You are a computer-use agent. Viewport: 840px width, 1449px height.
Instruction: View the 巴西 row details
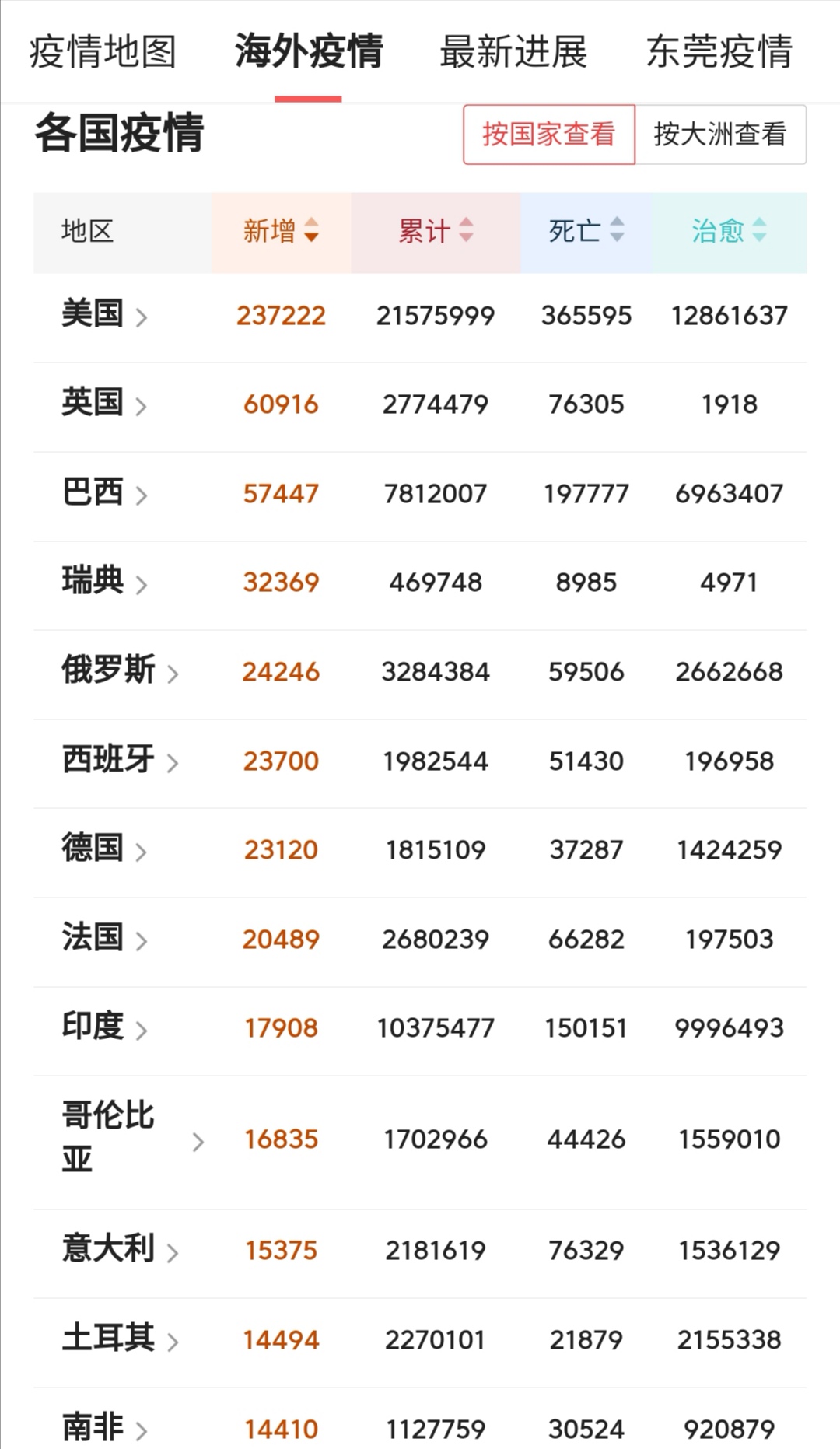[104, 493]
